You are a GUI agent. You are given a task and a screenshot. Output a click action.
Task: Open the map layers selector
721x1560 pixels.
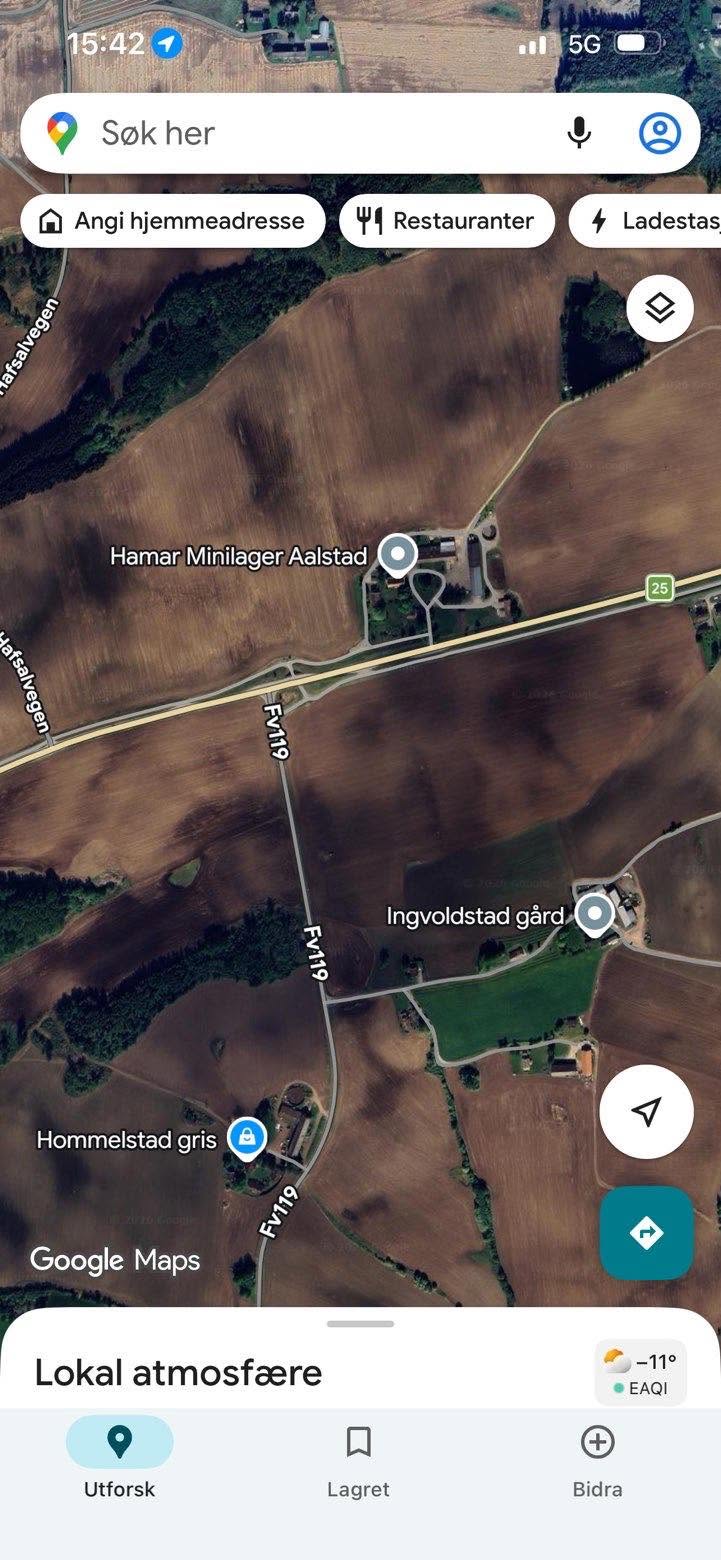[x=660, y=309]
